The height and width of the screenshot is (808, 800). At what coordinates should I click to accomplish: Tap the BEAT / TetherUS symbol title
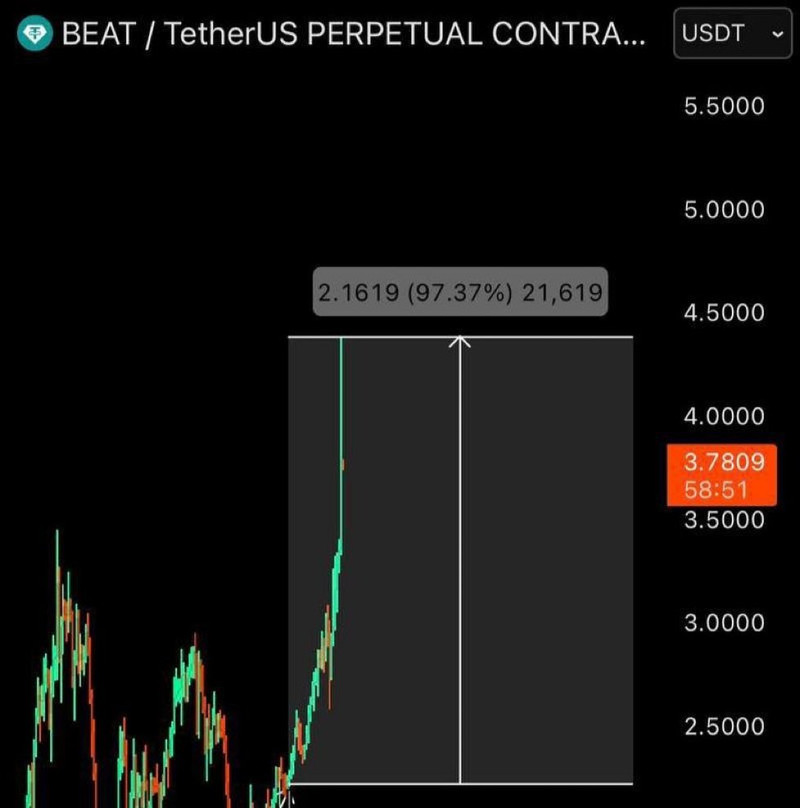pos(352,34)
